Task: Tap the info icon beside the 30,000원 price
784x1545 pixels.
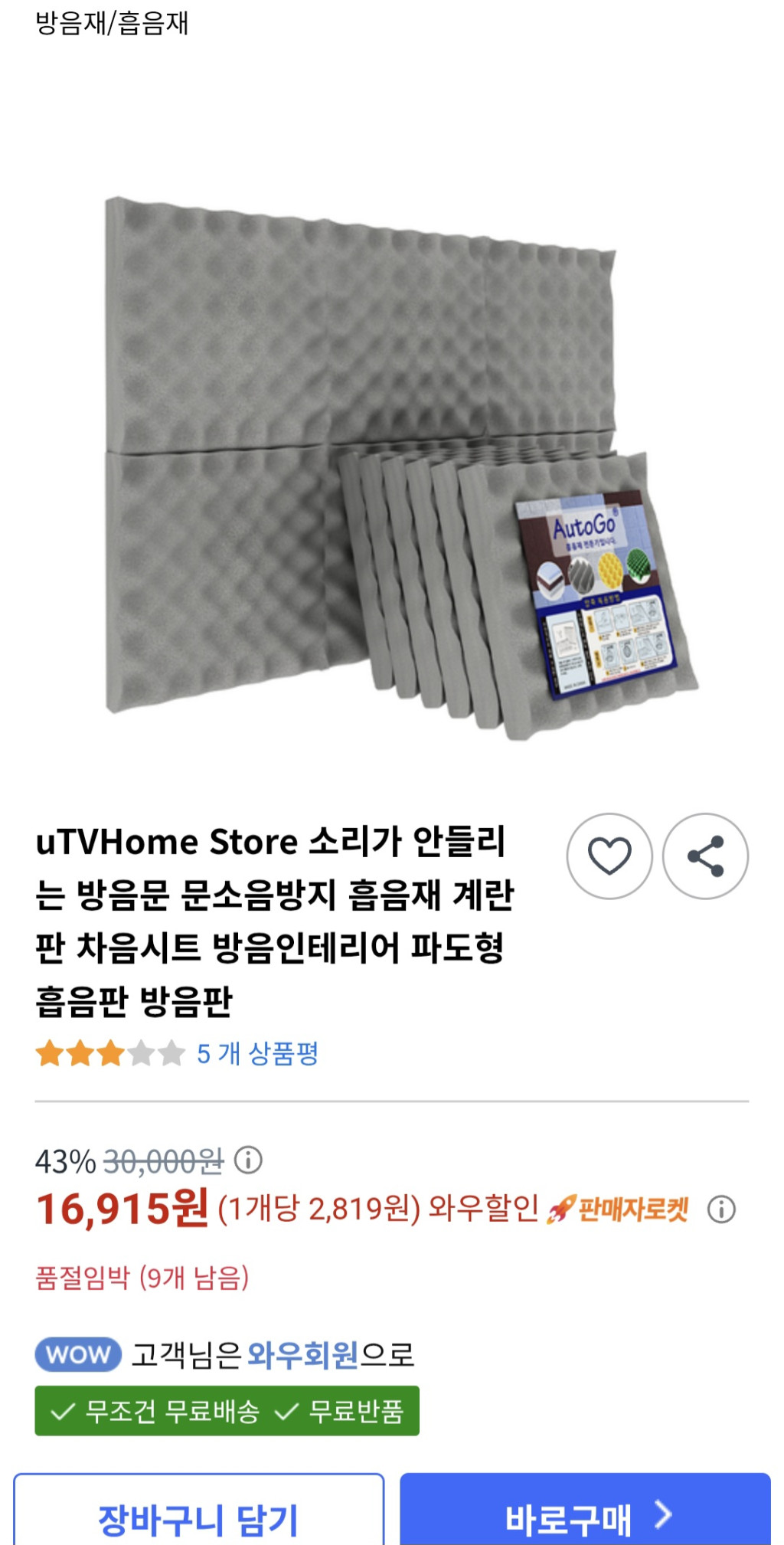Action: pyautogui.click(x=248, y=1160)
